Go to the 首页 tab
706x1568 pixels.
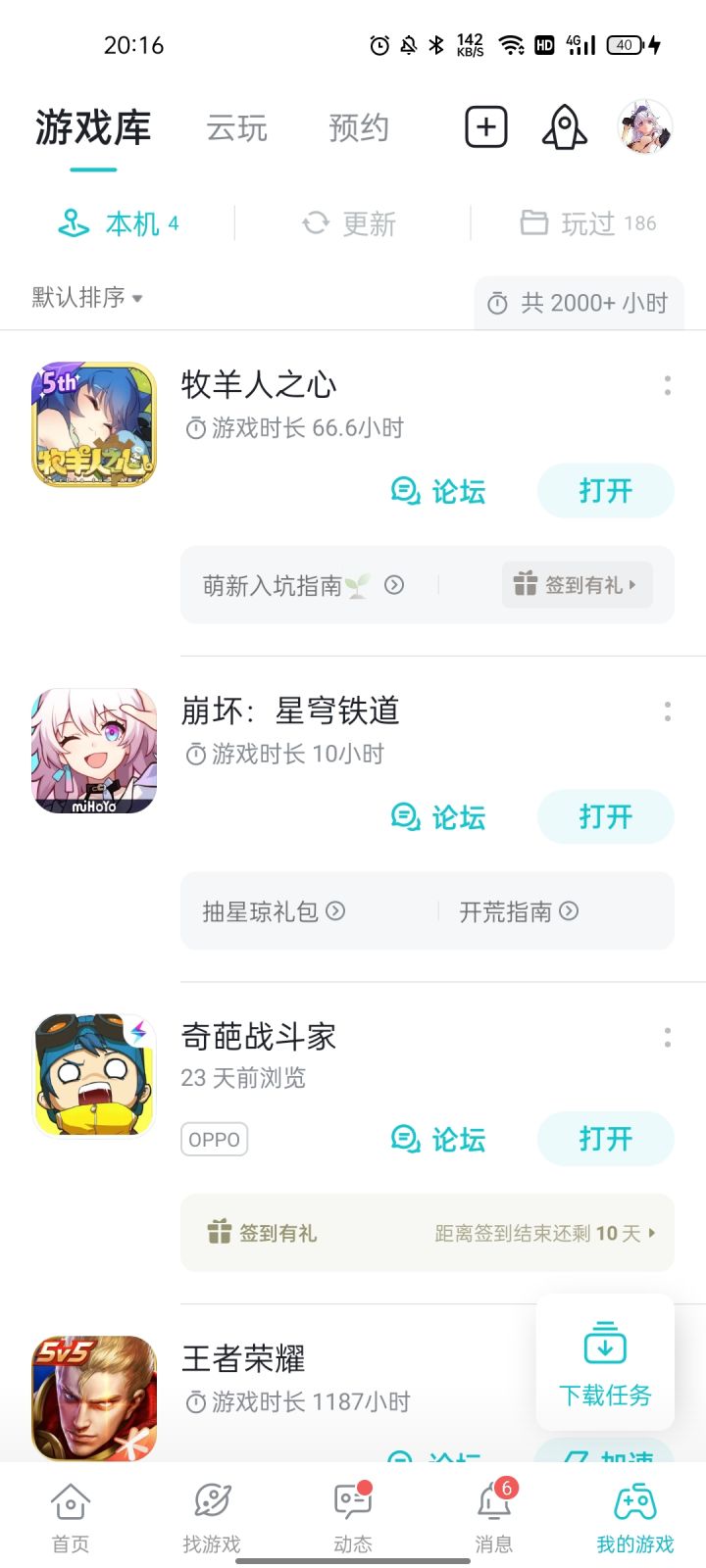tap(71, 1517)
